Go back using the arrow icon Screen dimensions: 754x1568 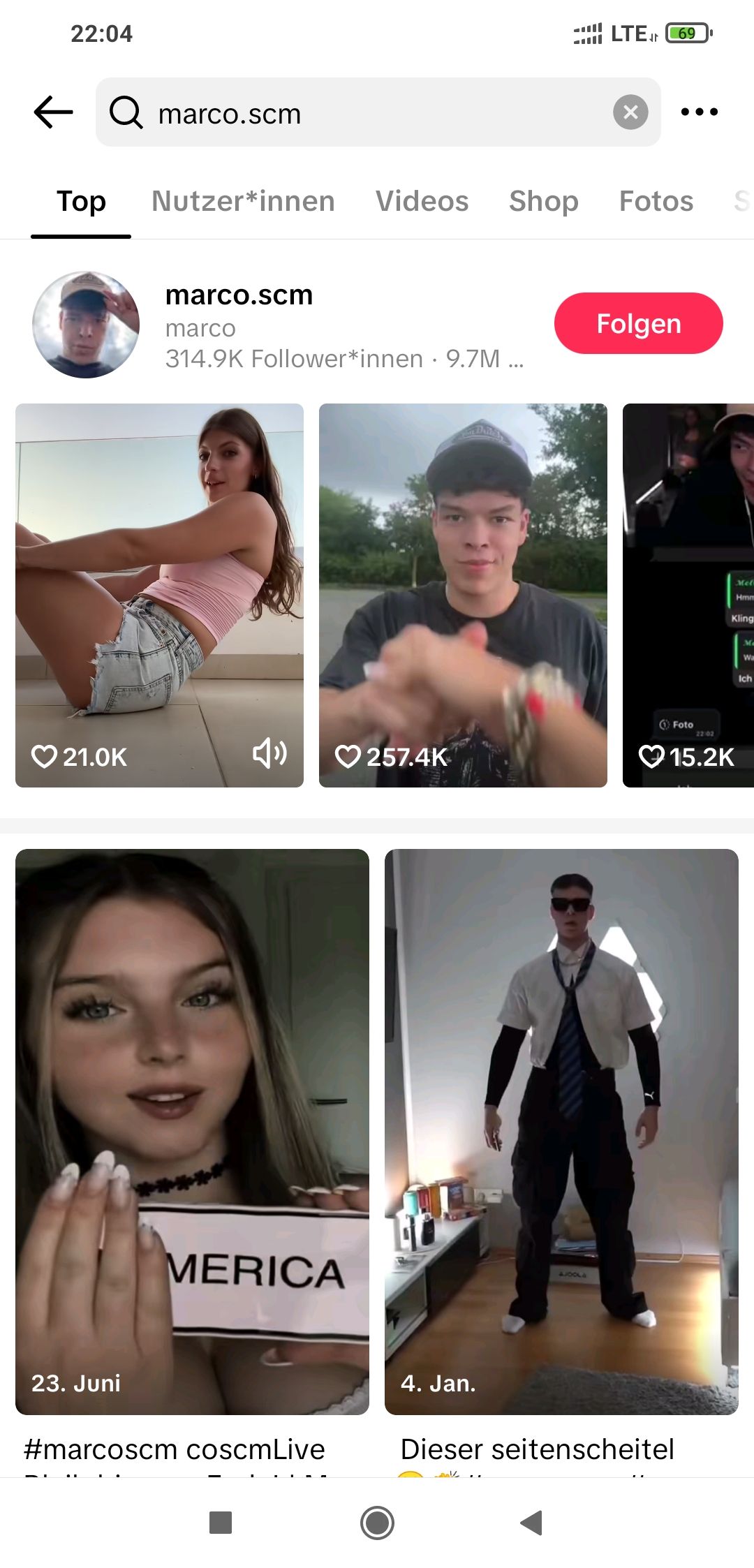pos(53,112)
